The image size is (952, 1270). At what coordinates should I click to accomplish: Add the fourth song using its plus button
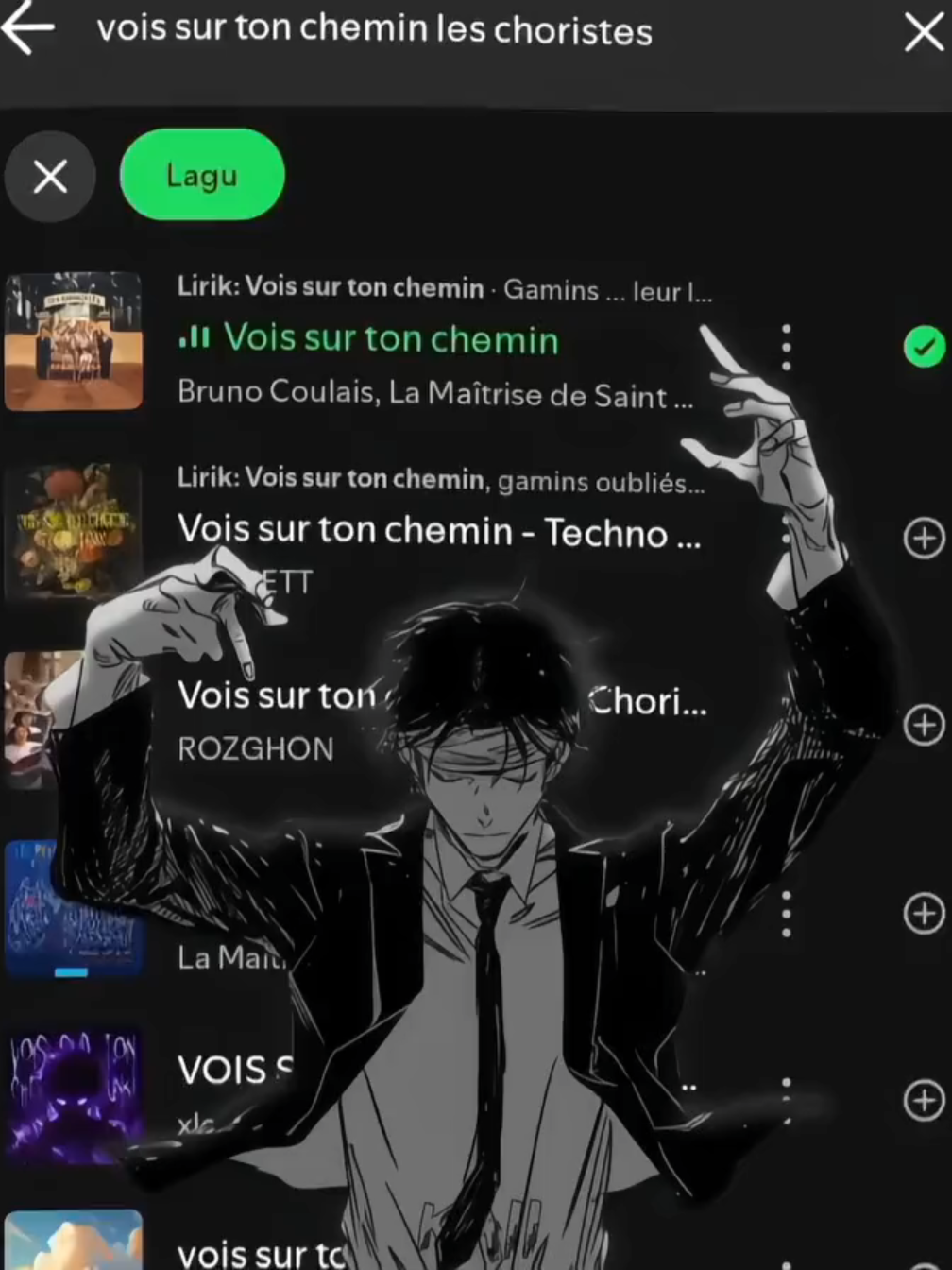coord(924,914)
